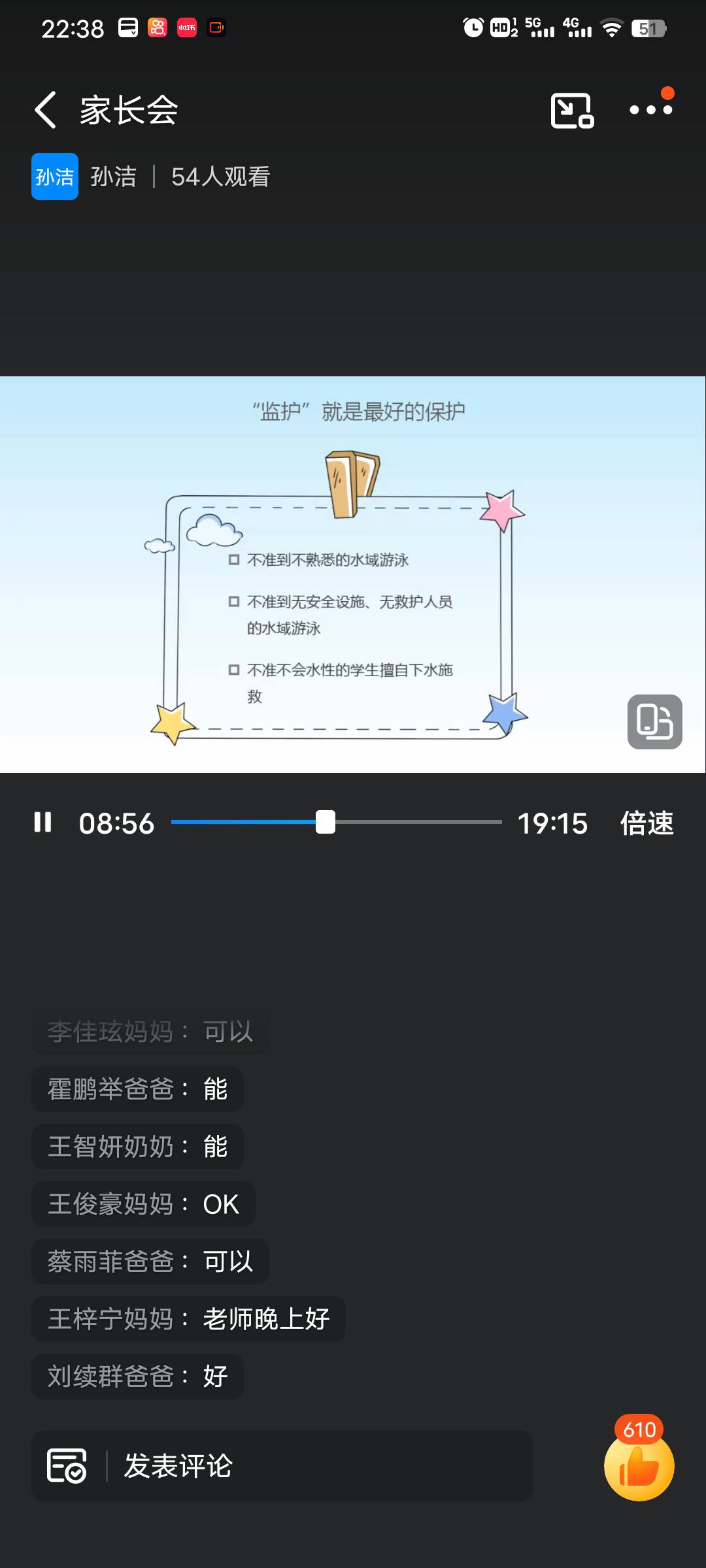The height and width of the screenshot is (1568, 706).
Task: Open picture-in-picture mode icon
Action: point(571,108)
